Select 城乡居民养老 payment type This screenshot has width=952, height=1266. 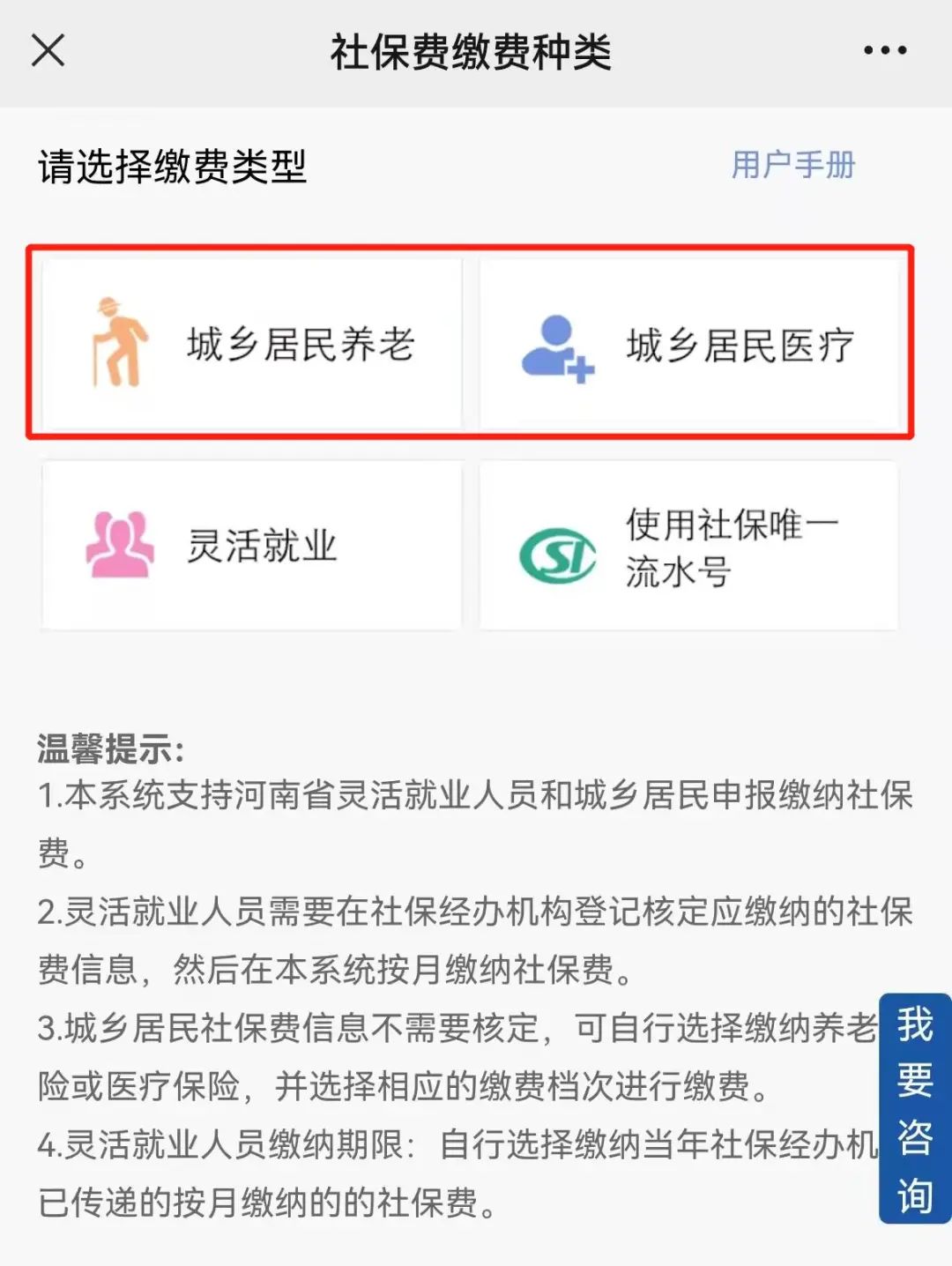pyautogui.click(x=252, y=344)
